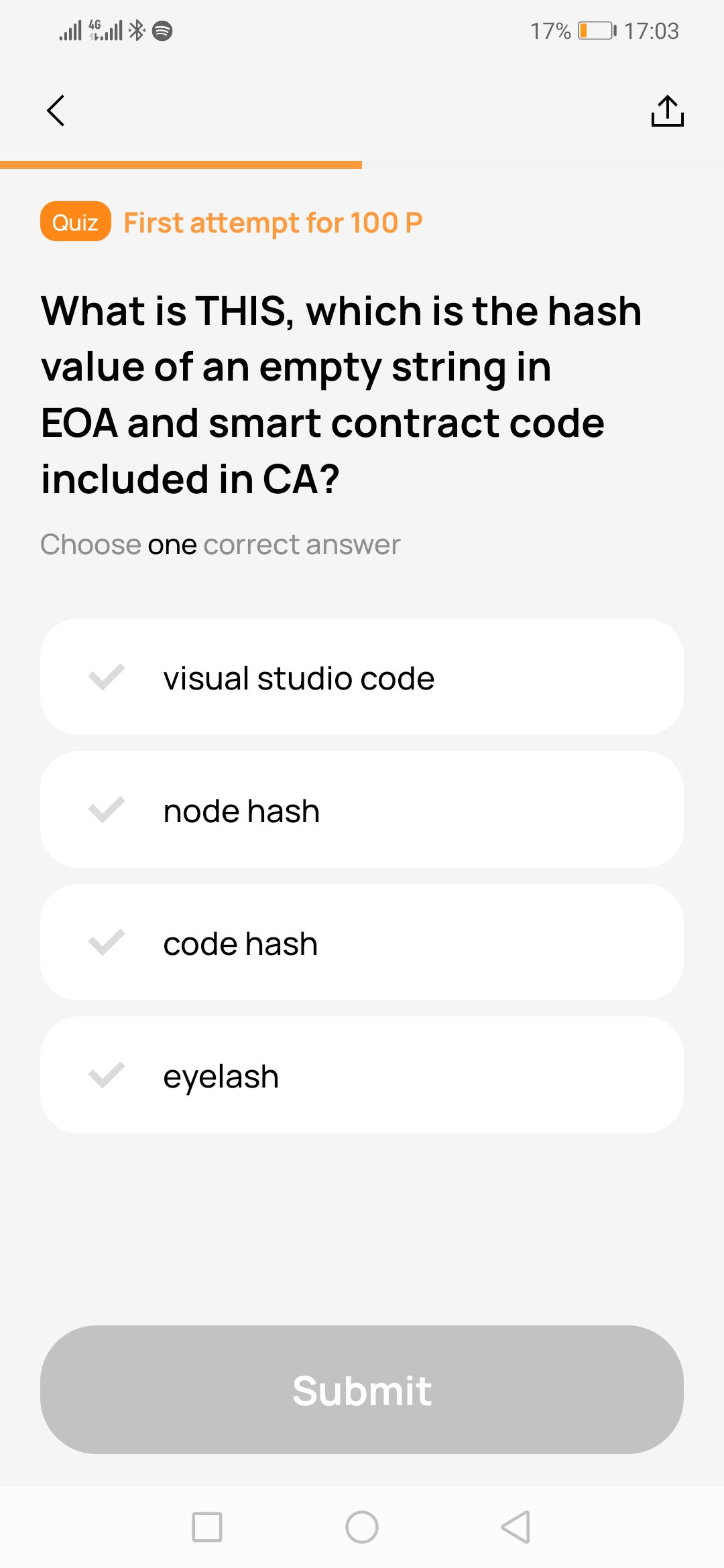
Task: Pick the 'code hash' option
Action: [x=362, y=942]
